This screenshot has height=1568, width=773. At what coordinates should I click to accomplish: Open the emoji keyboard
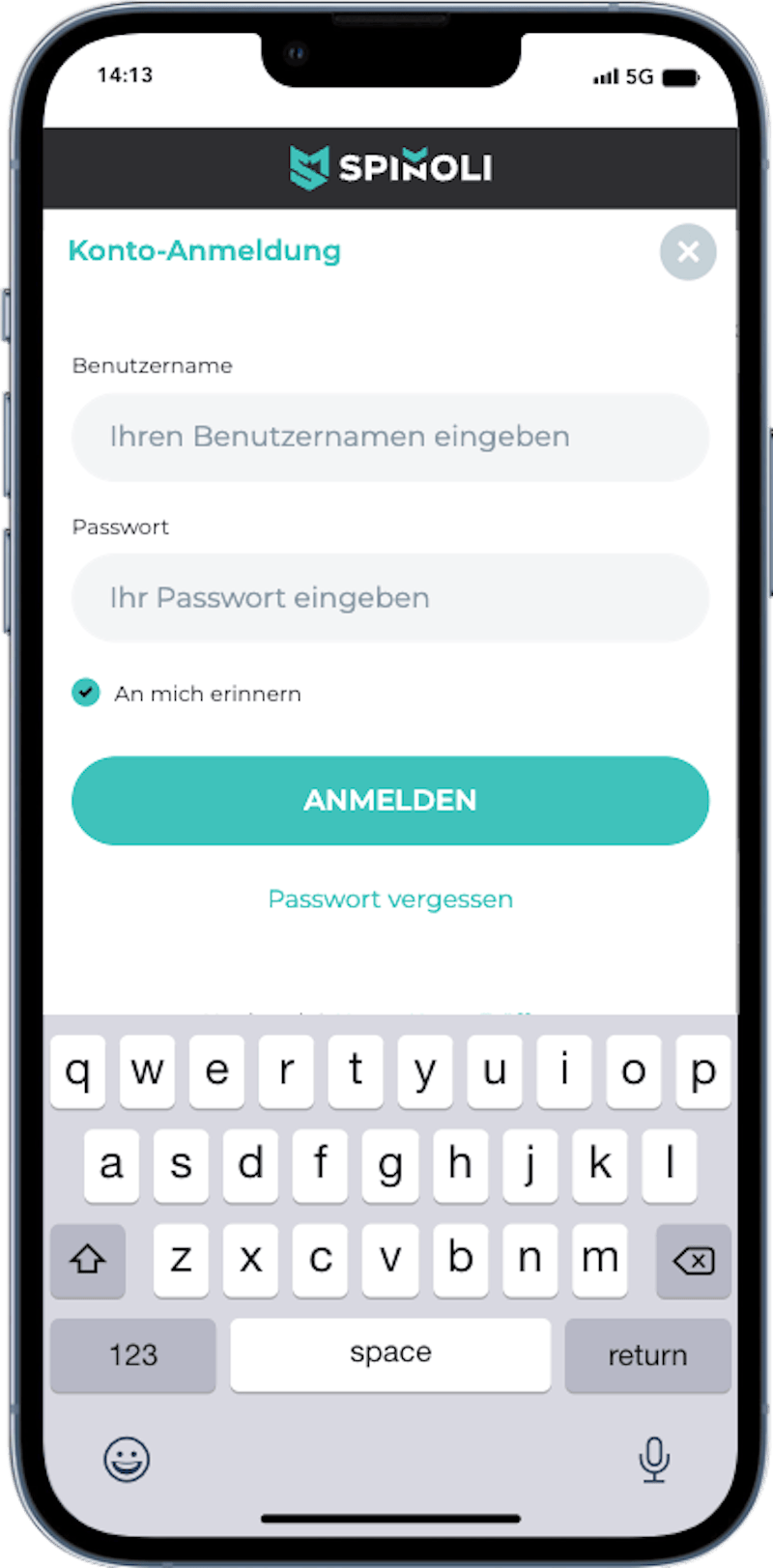(x=127, y=1459)
